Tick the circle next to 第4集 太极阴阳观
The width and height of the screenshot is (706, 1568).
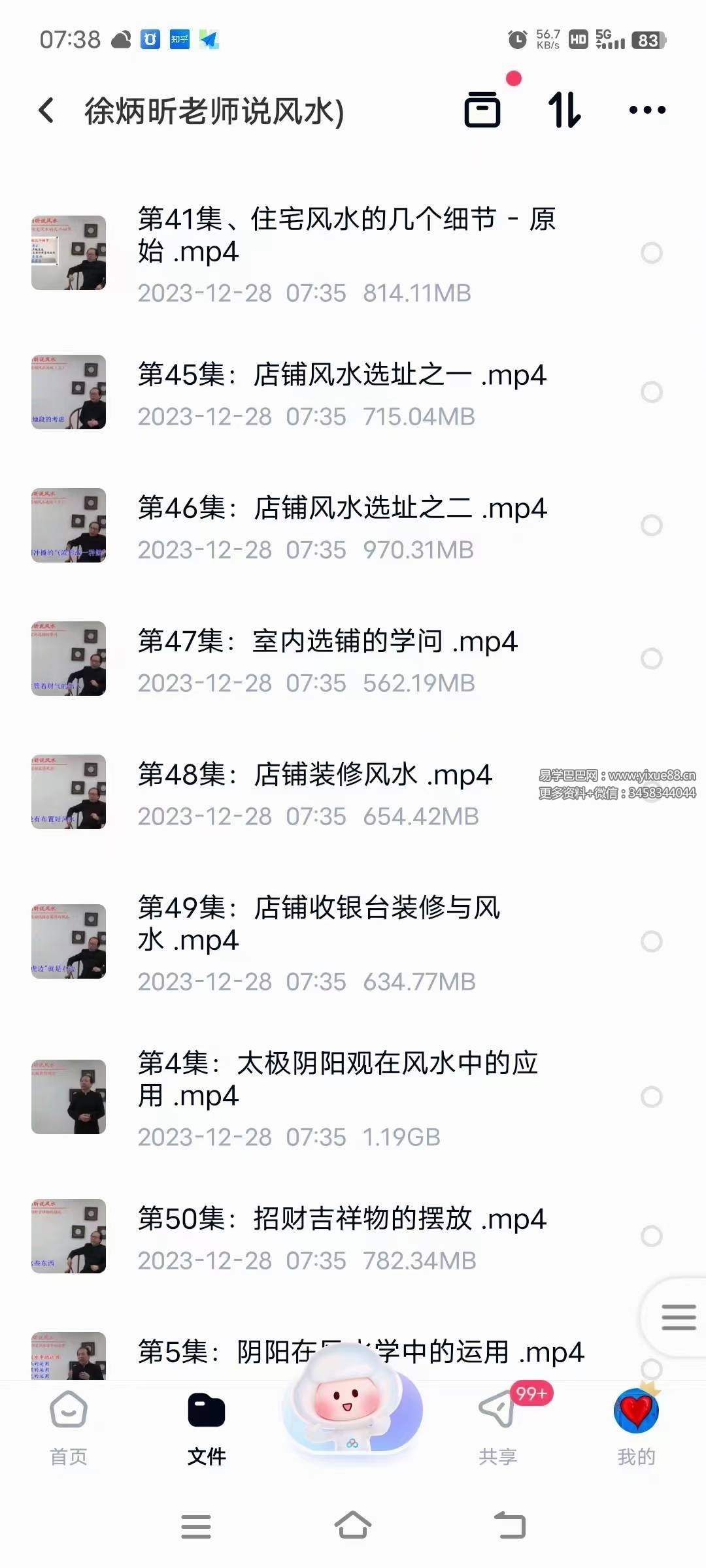point(651,1097)
